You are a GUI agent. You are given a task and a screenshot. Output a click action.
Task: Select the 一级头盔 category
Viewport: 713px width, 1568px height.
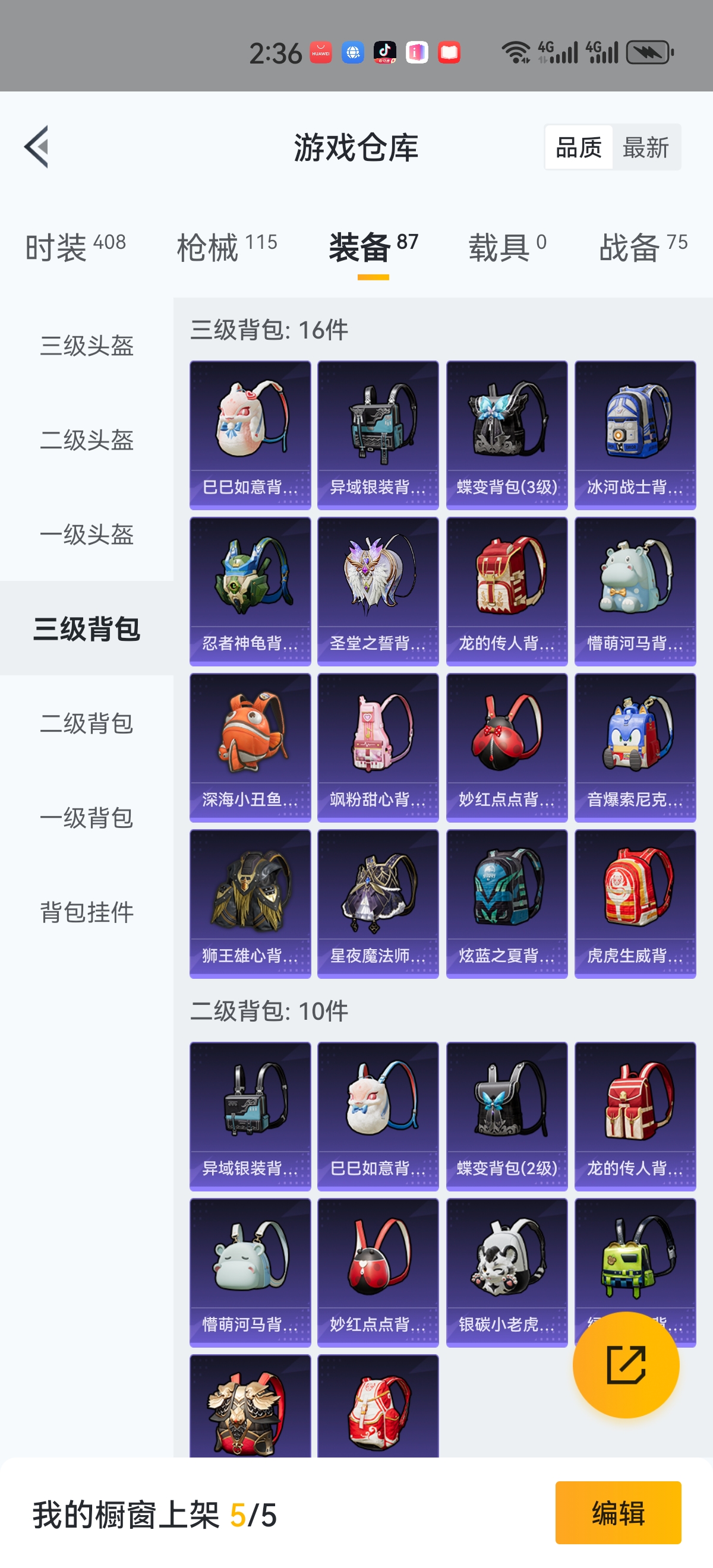(87, 535)
